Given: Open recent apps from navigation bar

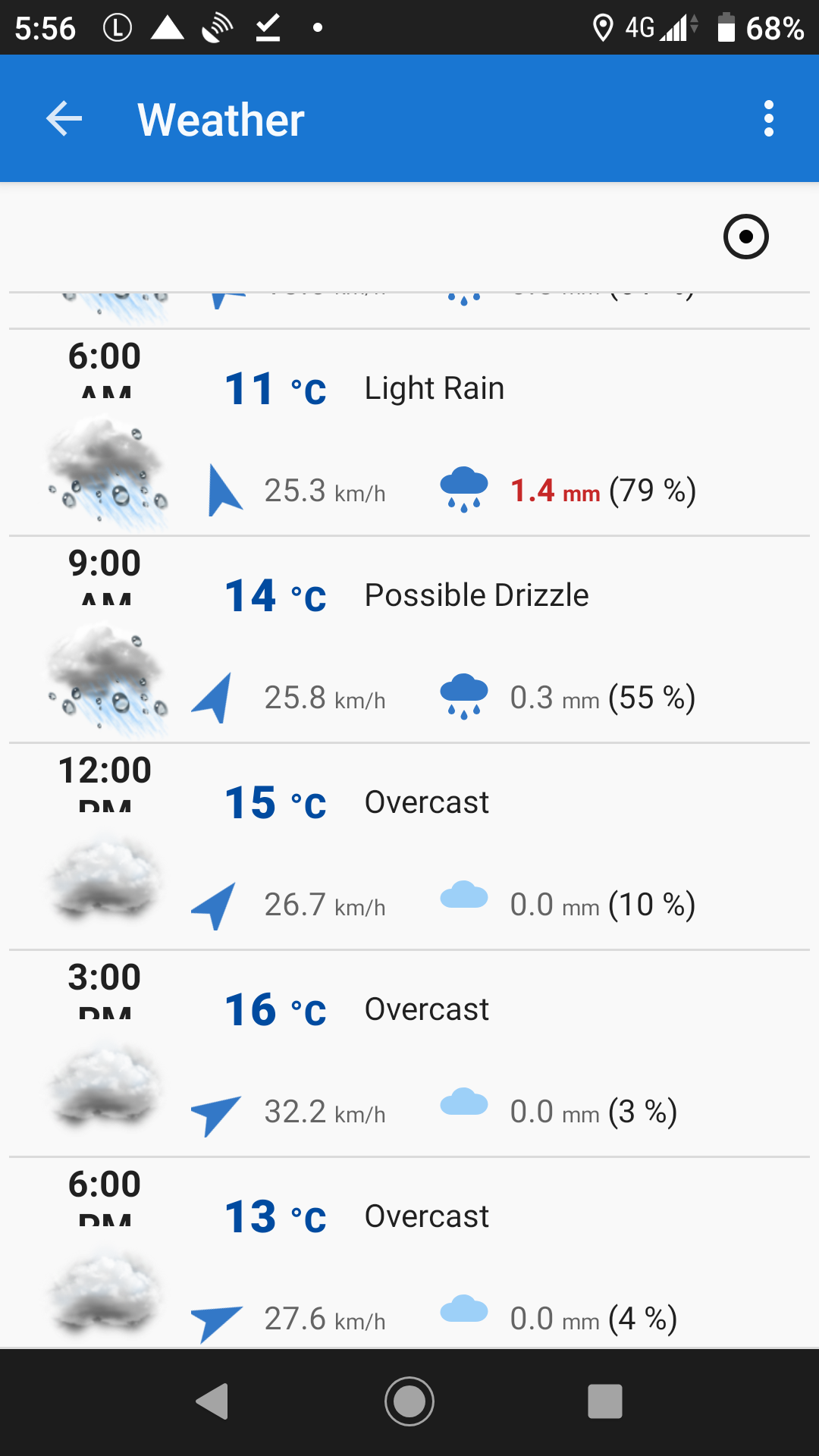Looking at the screenshot, I should (x=604, y=1401).
